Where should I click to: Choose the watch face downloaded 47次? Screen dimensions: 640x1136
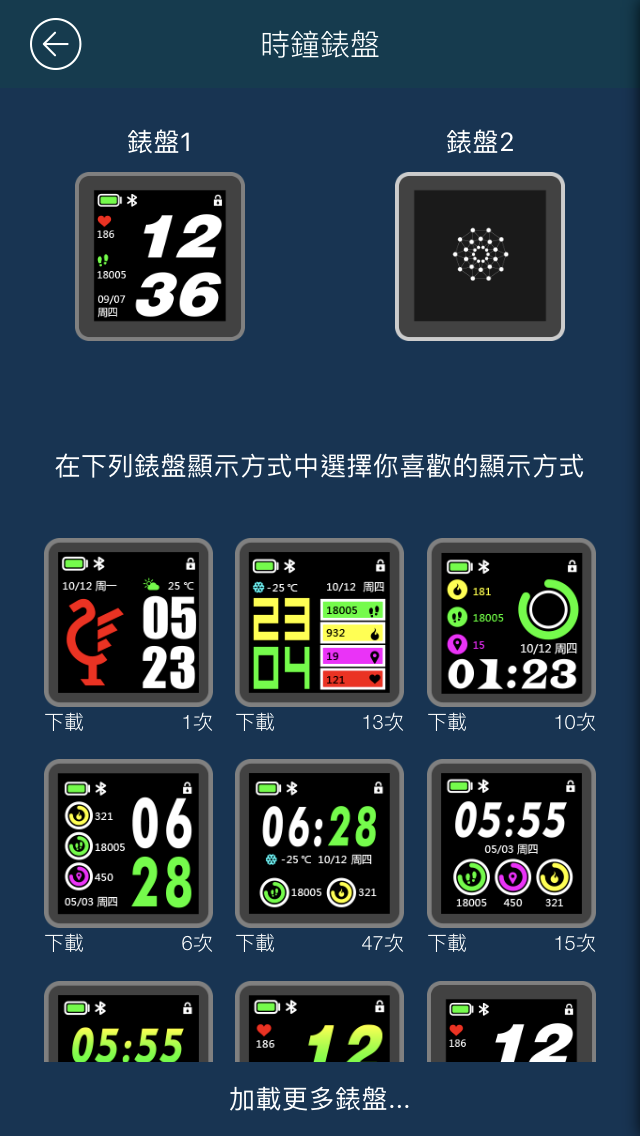(319, 843)
